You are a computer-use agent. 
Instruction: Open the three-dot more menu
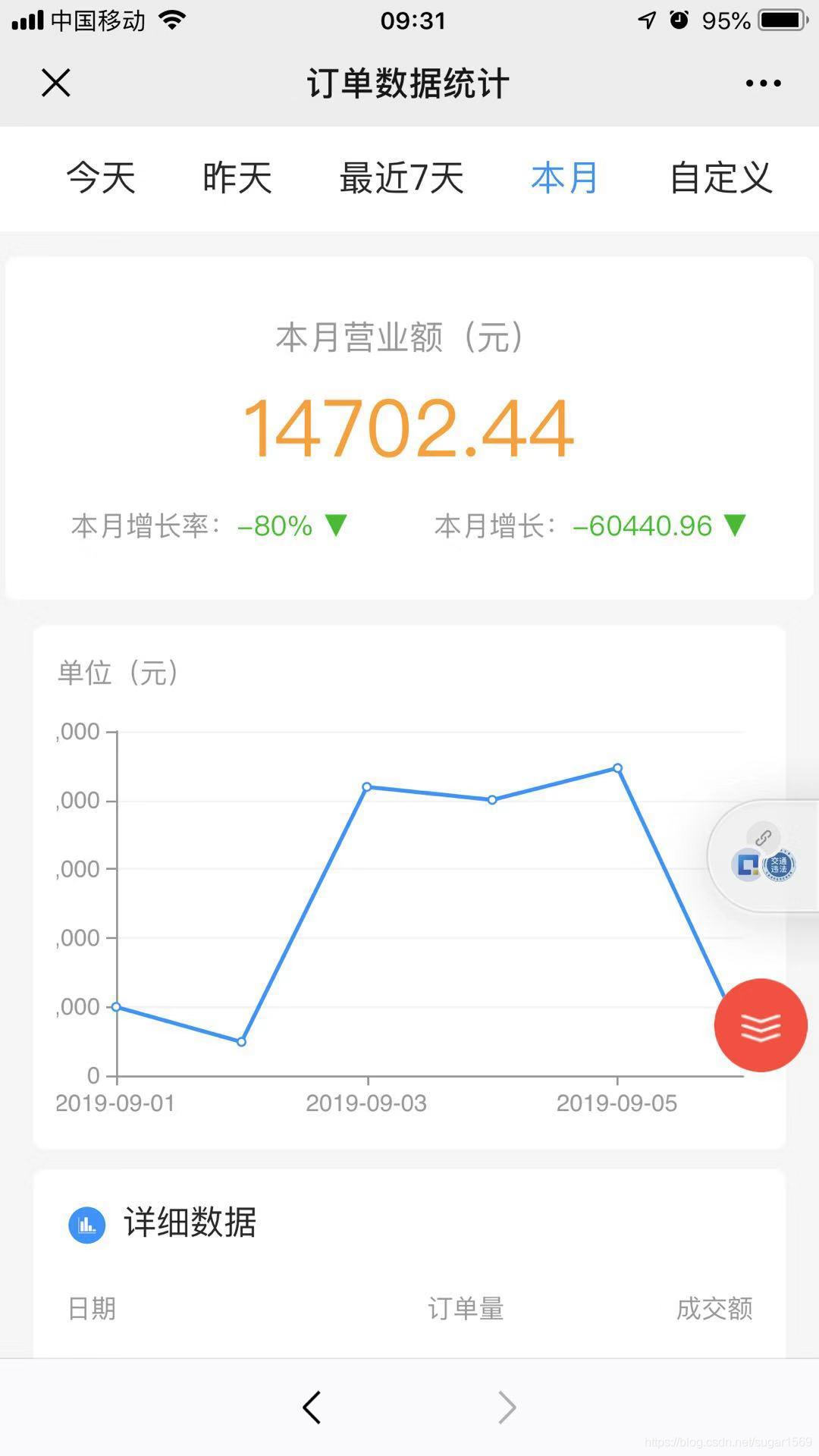click(763, 83)
